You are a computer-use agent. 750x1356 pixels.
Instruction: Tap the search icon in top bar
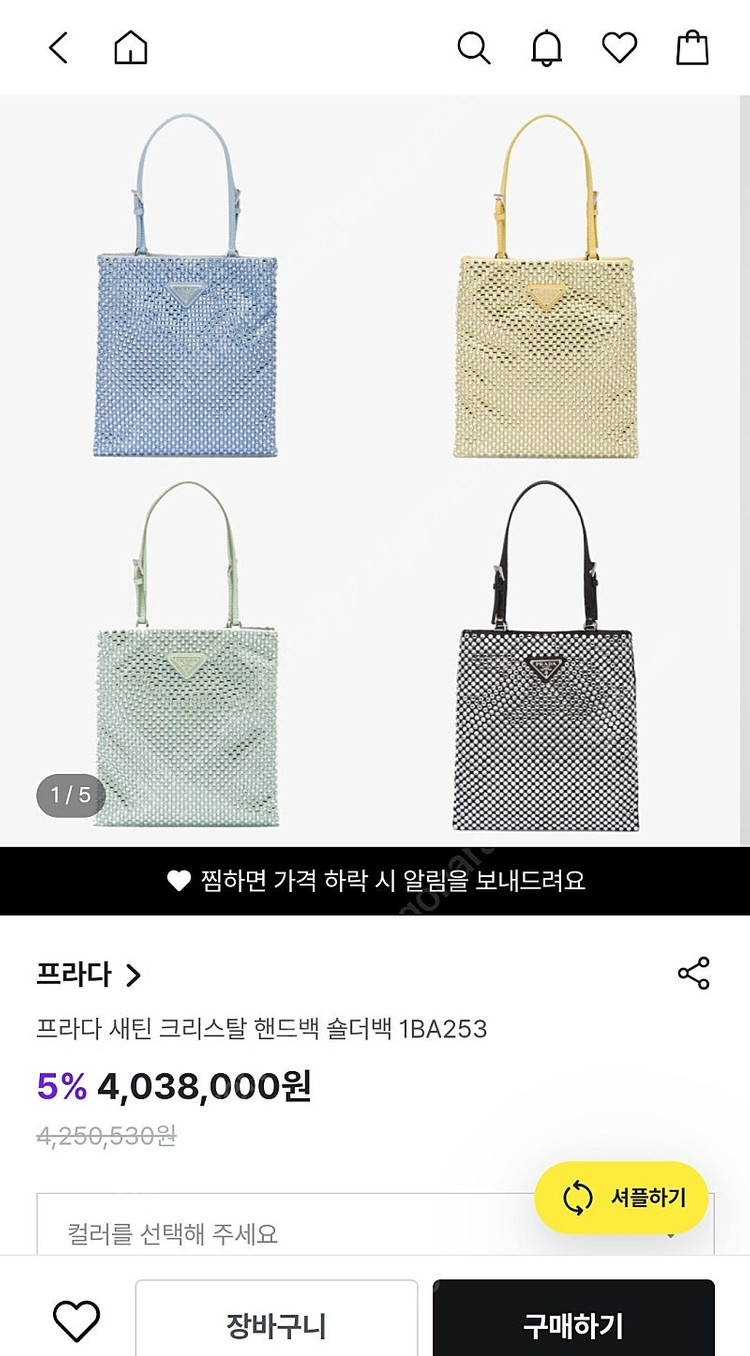pos(474,47)
